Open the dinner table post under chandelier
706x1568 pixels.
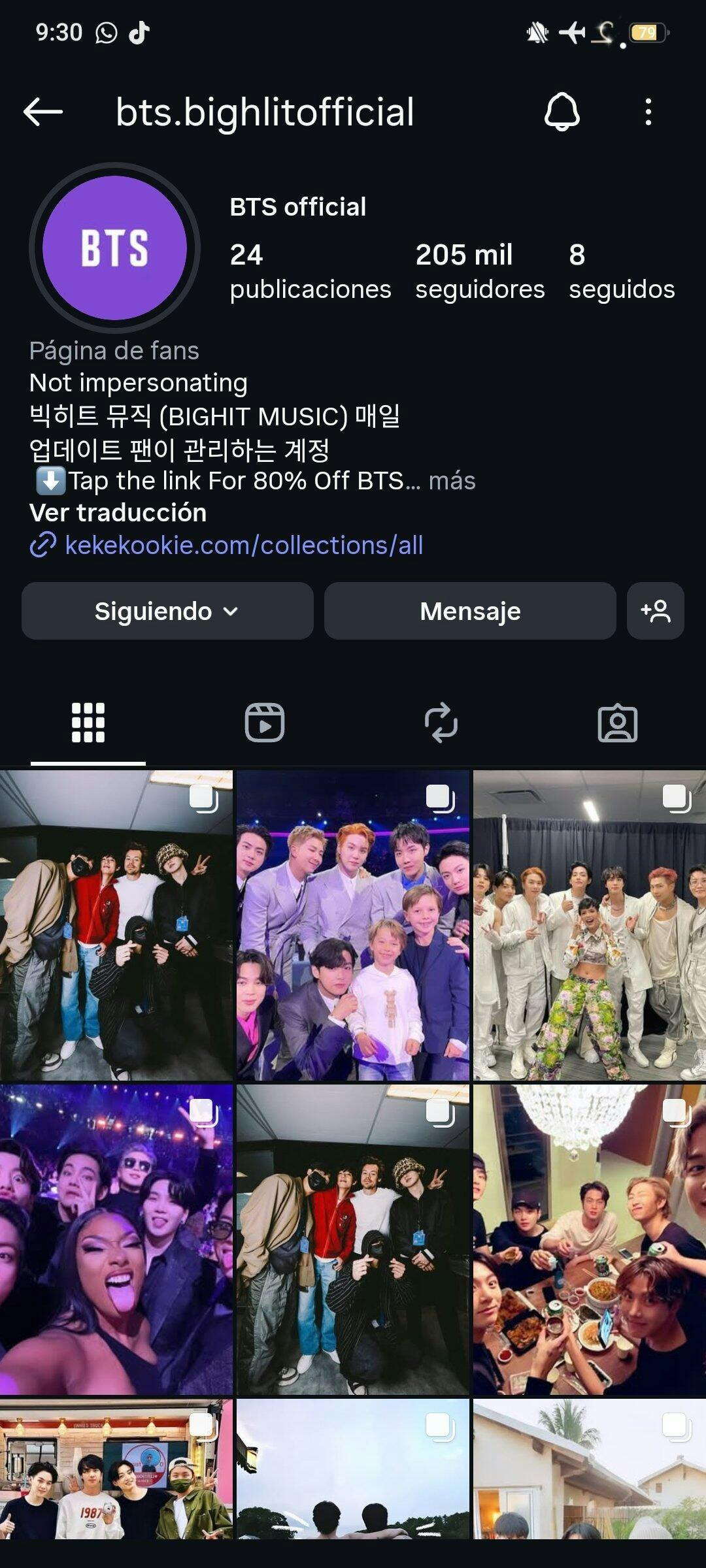click(589, 1240)
